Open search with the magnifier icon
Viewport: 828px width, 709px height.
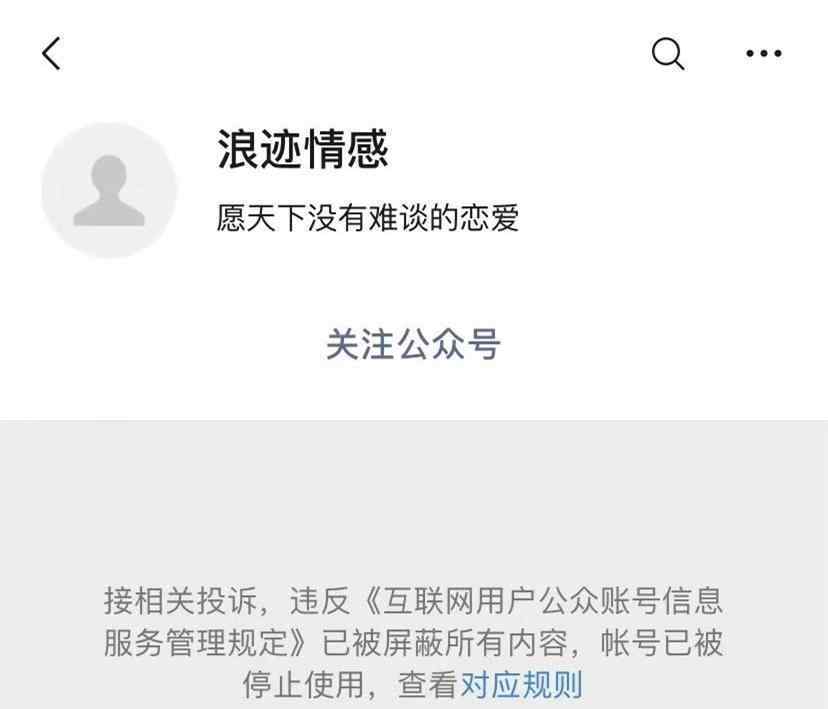click(x=668, y=53)
